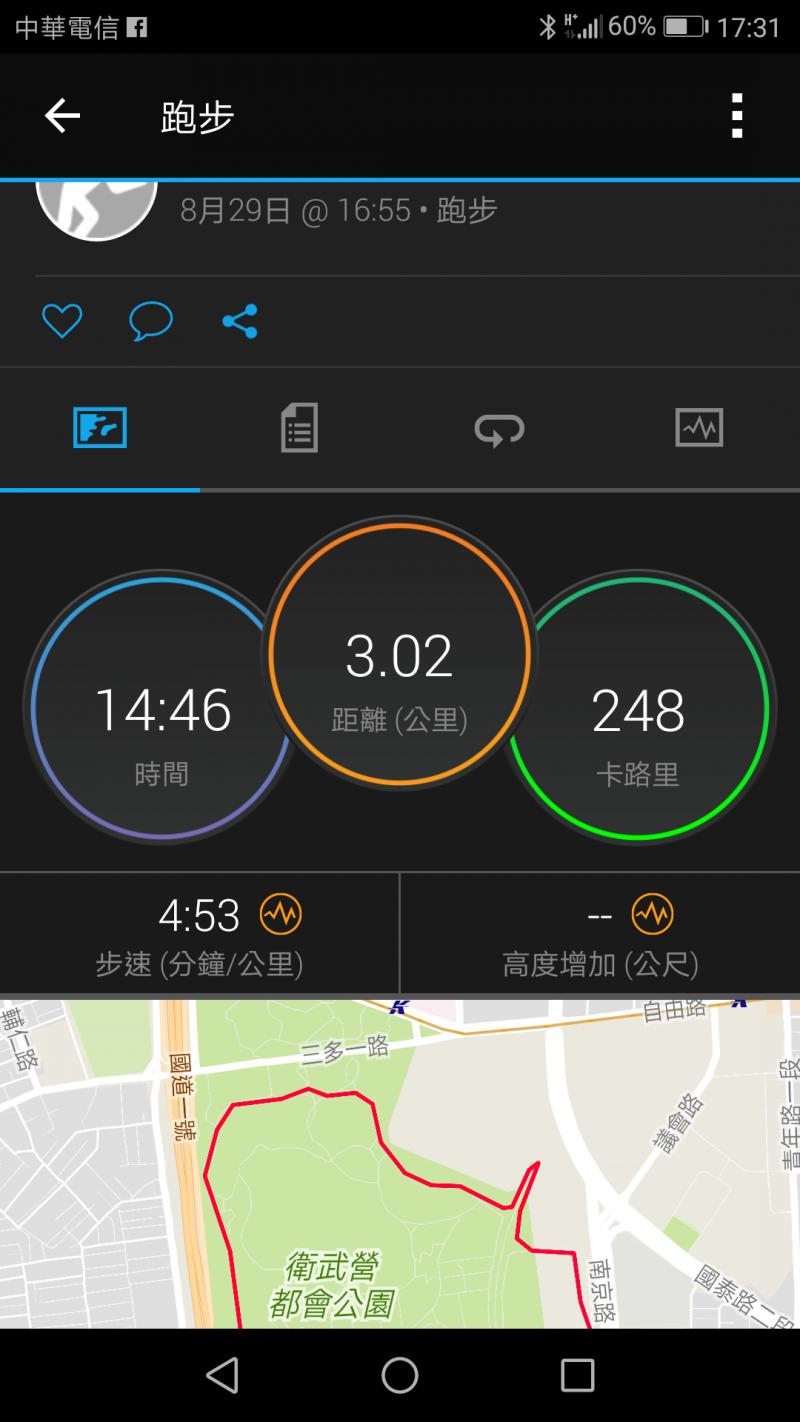
Task: Tap the system home button
Action: [400, 1375]
